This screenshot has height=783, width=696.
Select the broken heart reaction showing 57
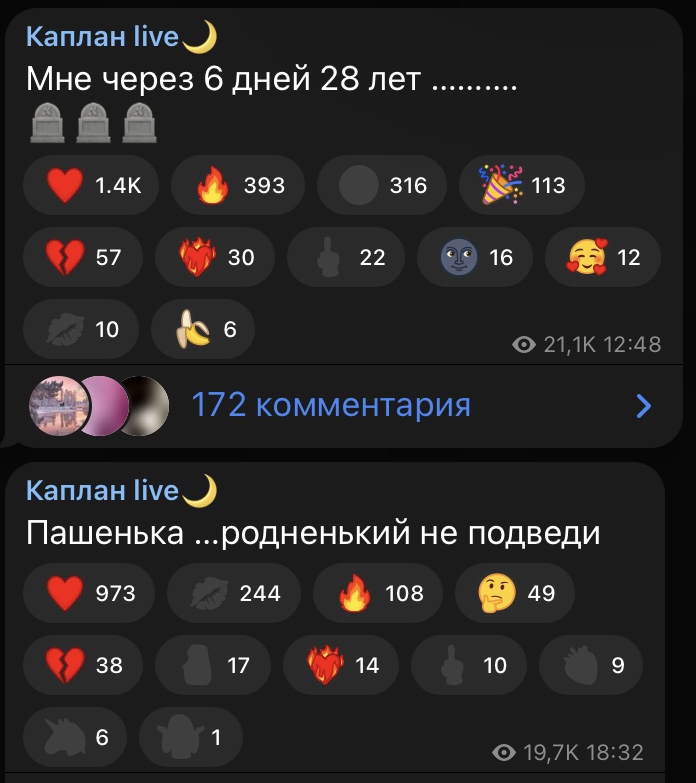click(80, 257)
